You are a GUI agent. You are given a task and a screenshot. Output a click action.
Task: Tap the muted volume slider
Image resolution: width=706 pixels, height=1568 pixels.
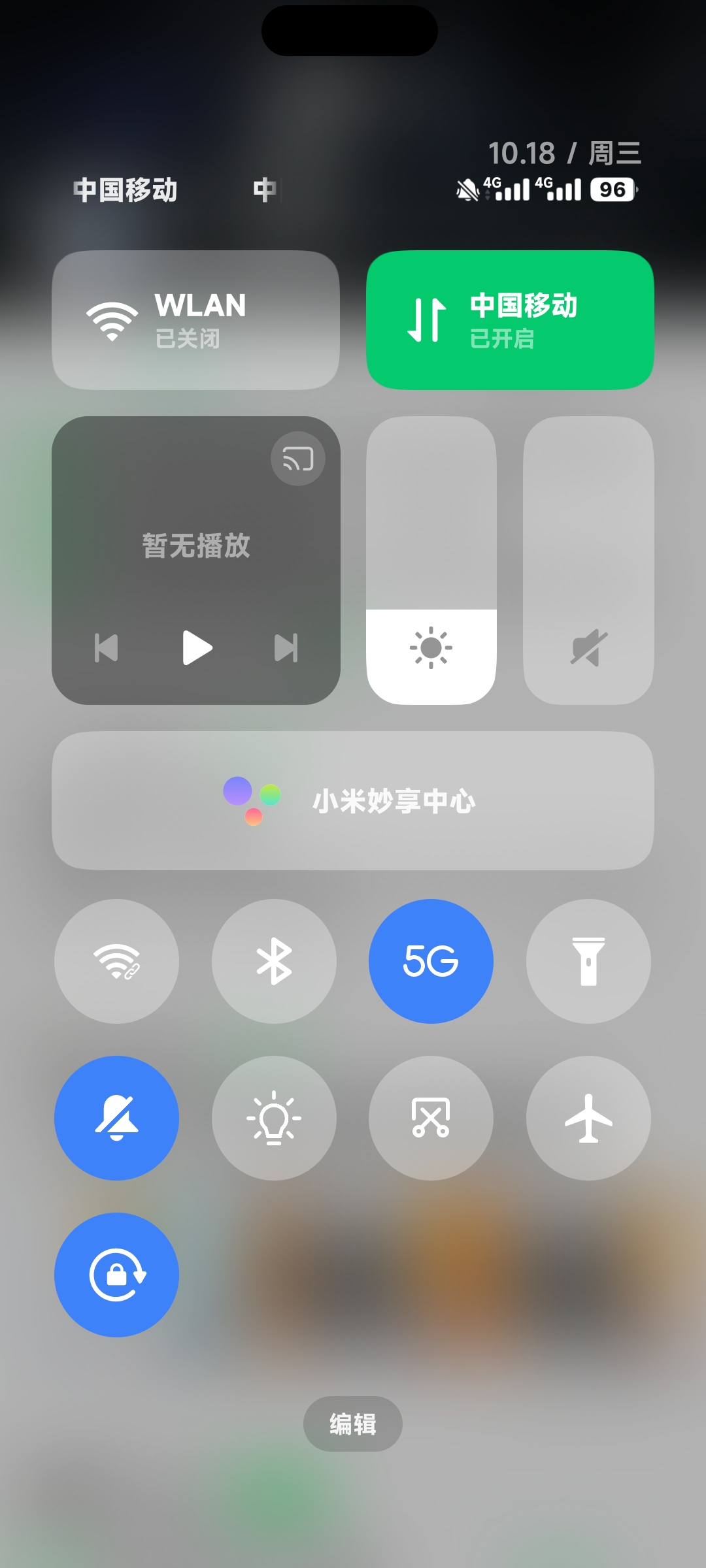[588, 561]
